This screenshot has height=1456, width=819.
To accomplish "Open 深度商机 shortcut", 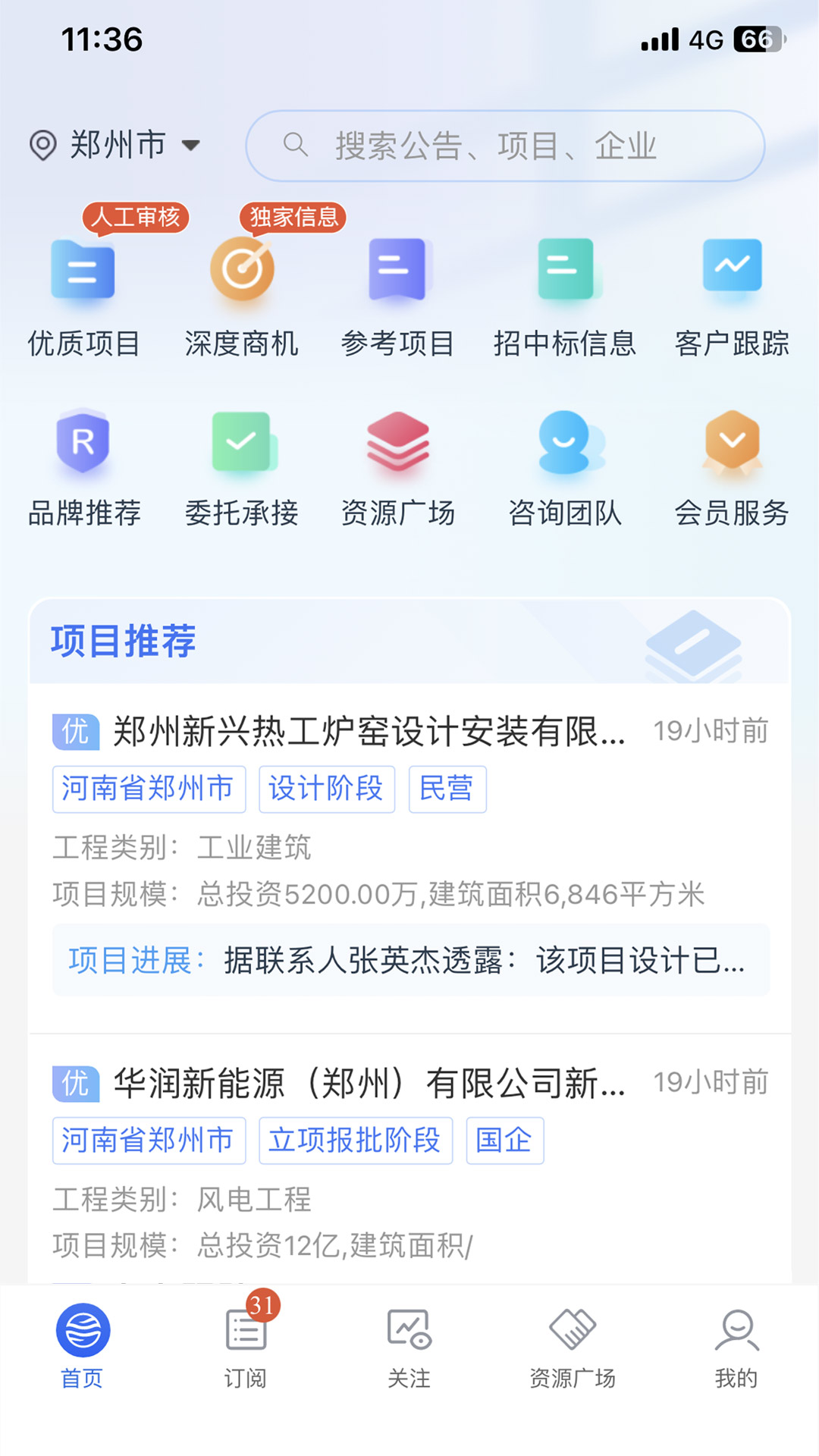I will point(242,296).
